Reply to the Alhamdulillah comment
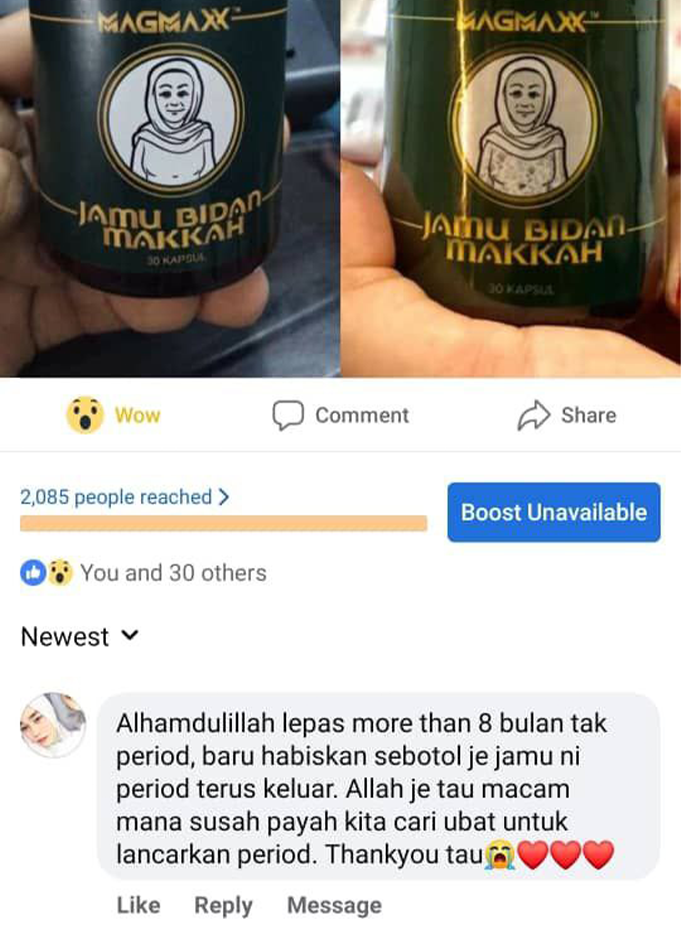This screenshot has height=938, width=681. pos(223,905)
